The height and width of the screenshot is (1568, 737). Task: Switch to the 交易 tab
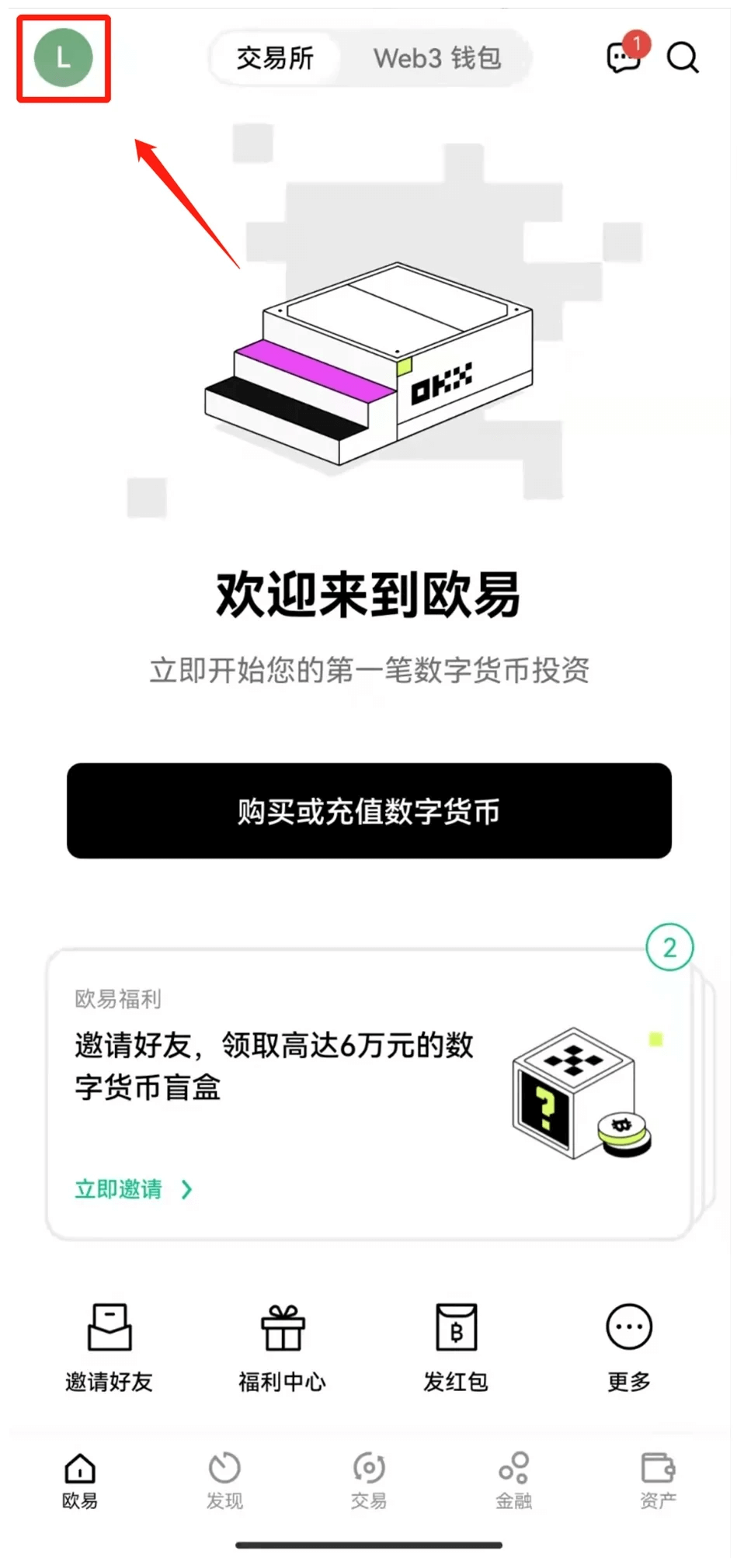point(369,1480)
